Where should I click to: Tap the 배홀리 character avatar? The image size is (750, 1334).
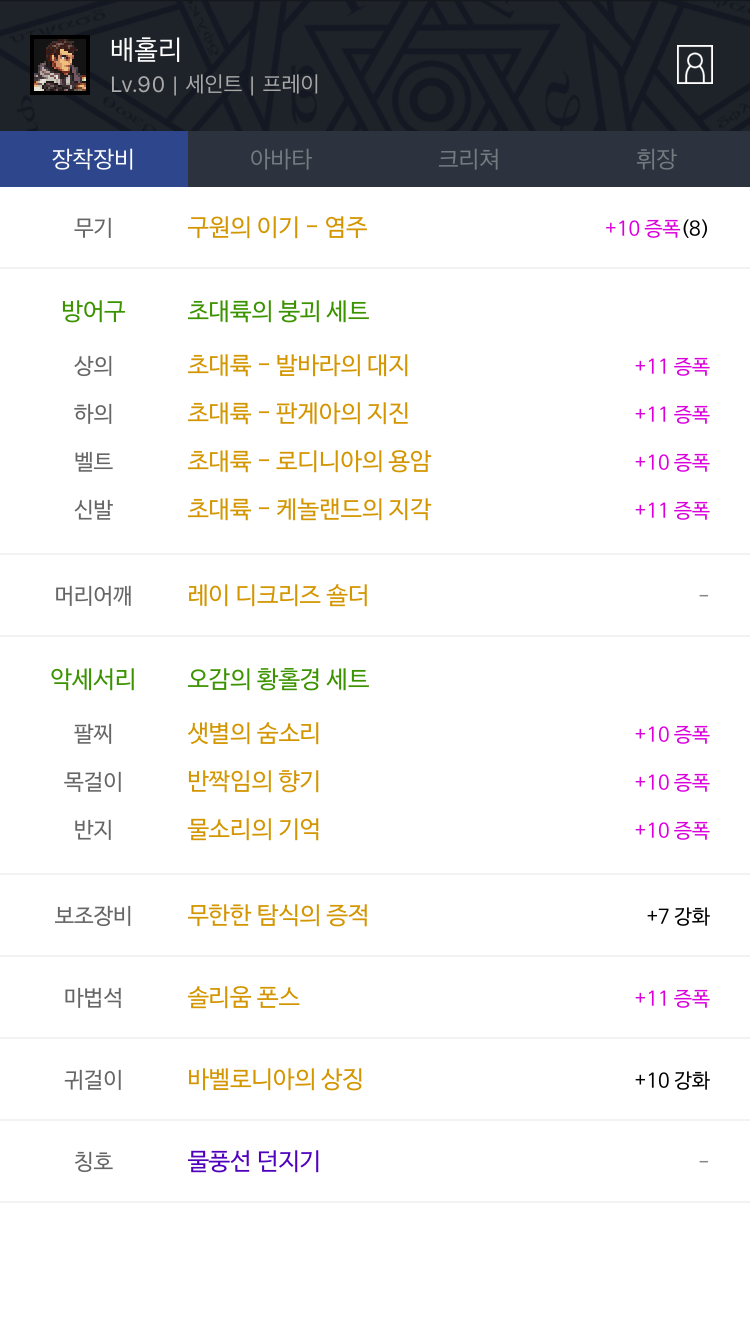60,65
